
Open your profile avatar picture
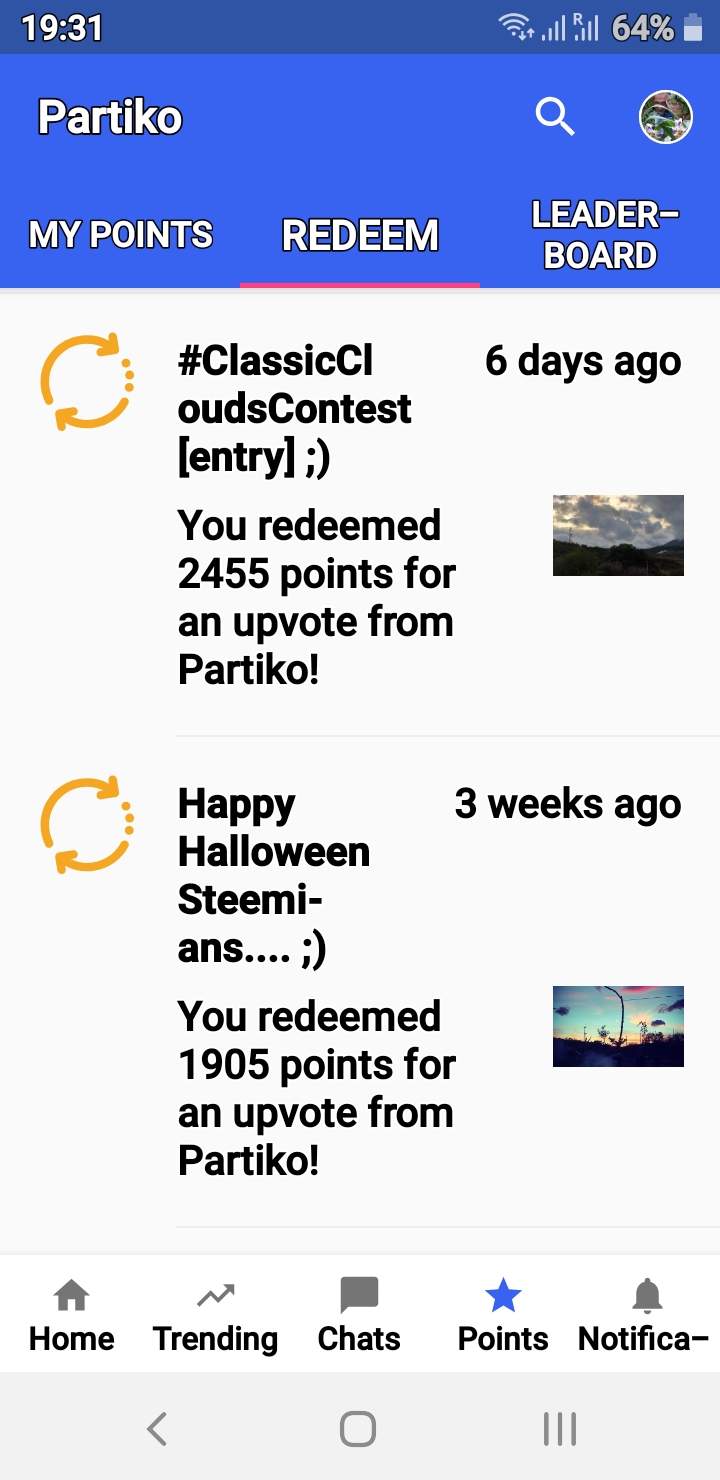(x=666, y=117)
